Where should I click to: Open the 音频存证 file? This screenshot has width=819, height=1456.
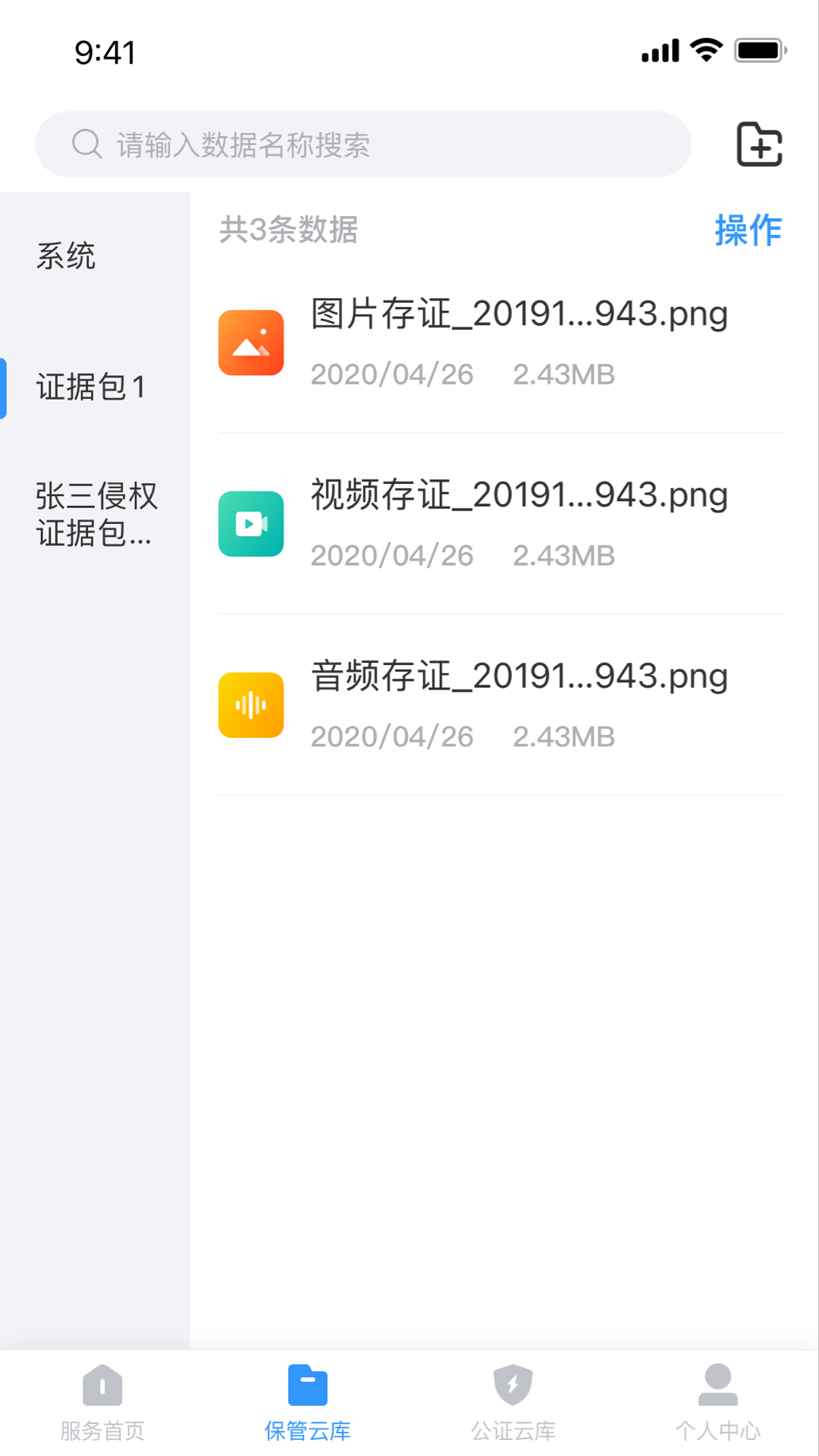[x=500, y=705]
